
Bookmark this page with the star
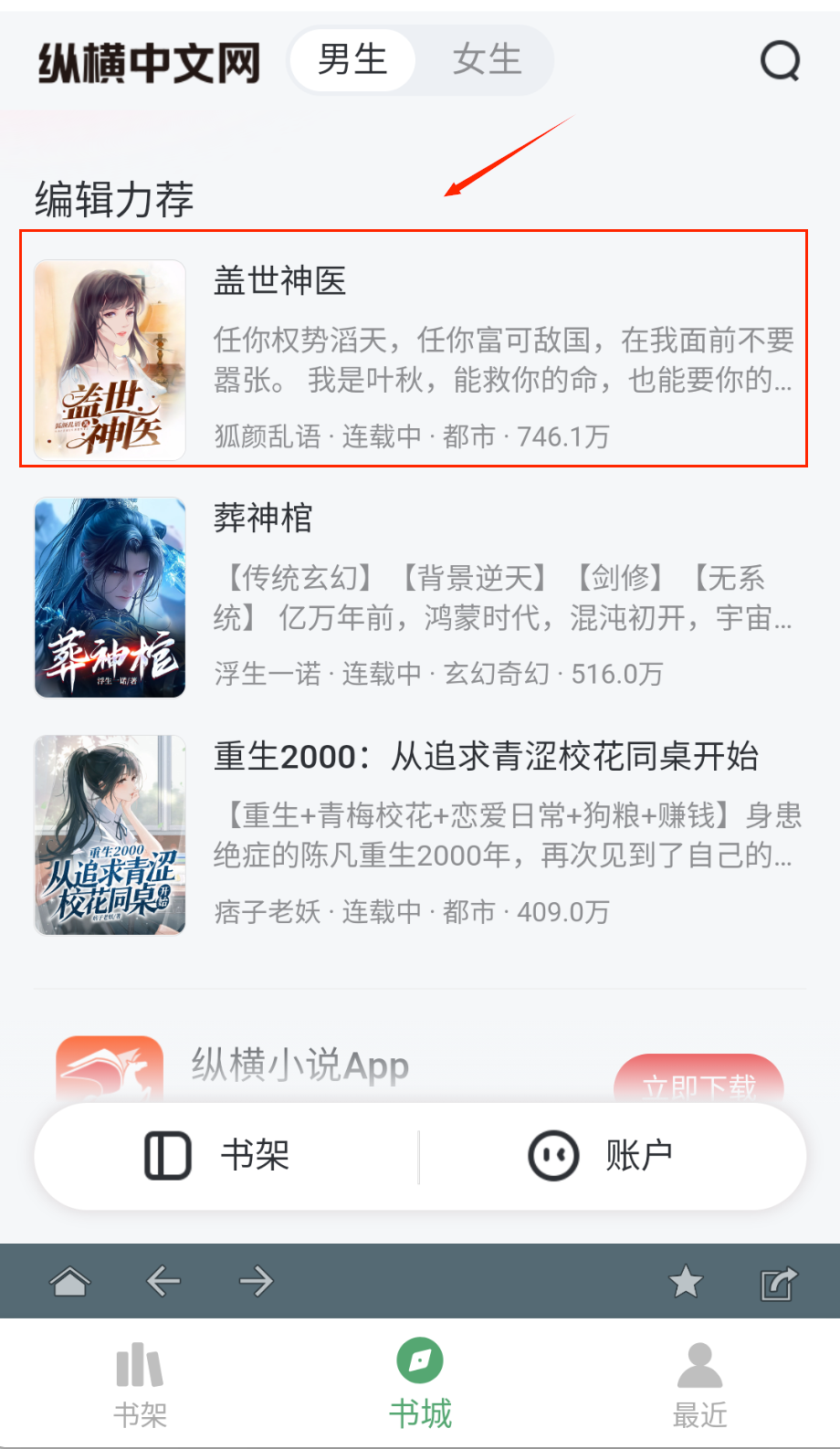pyautogui.click(x=686, y=1282)
